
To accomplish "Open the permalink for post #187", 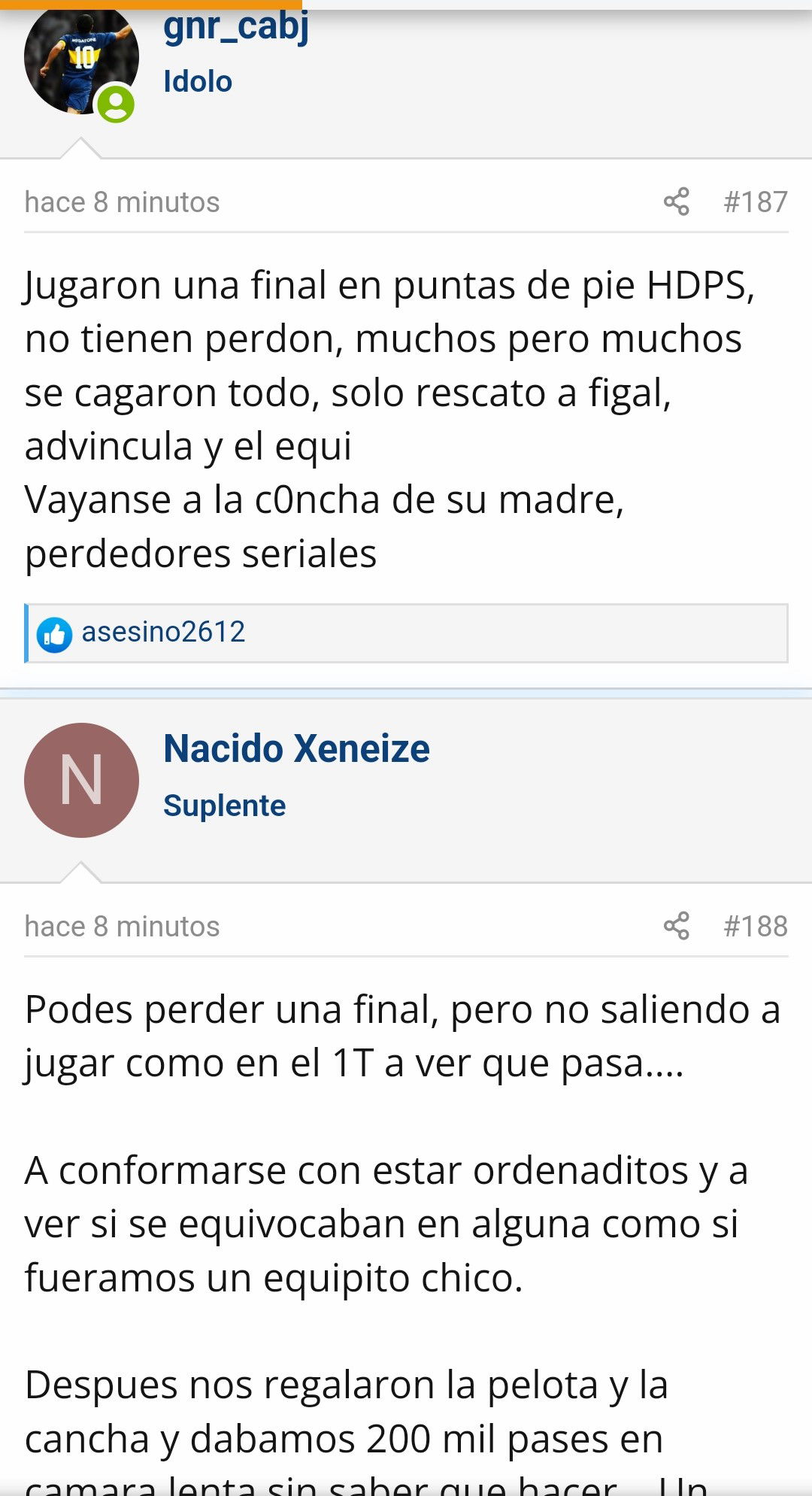I will (755, 202).
